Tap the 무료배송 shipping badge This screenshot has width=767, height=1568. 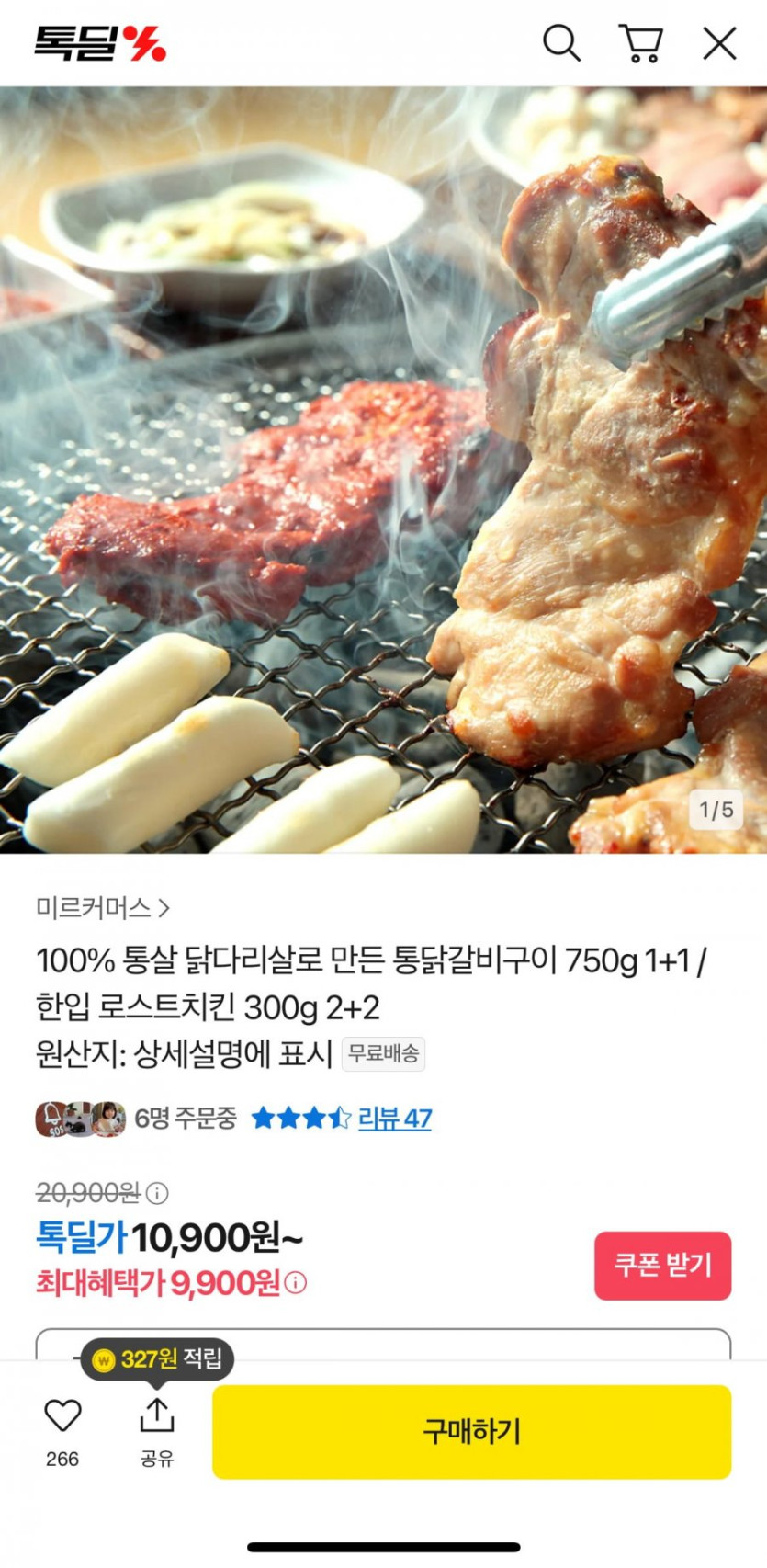pyautogui.click(x=382, y=1055)
